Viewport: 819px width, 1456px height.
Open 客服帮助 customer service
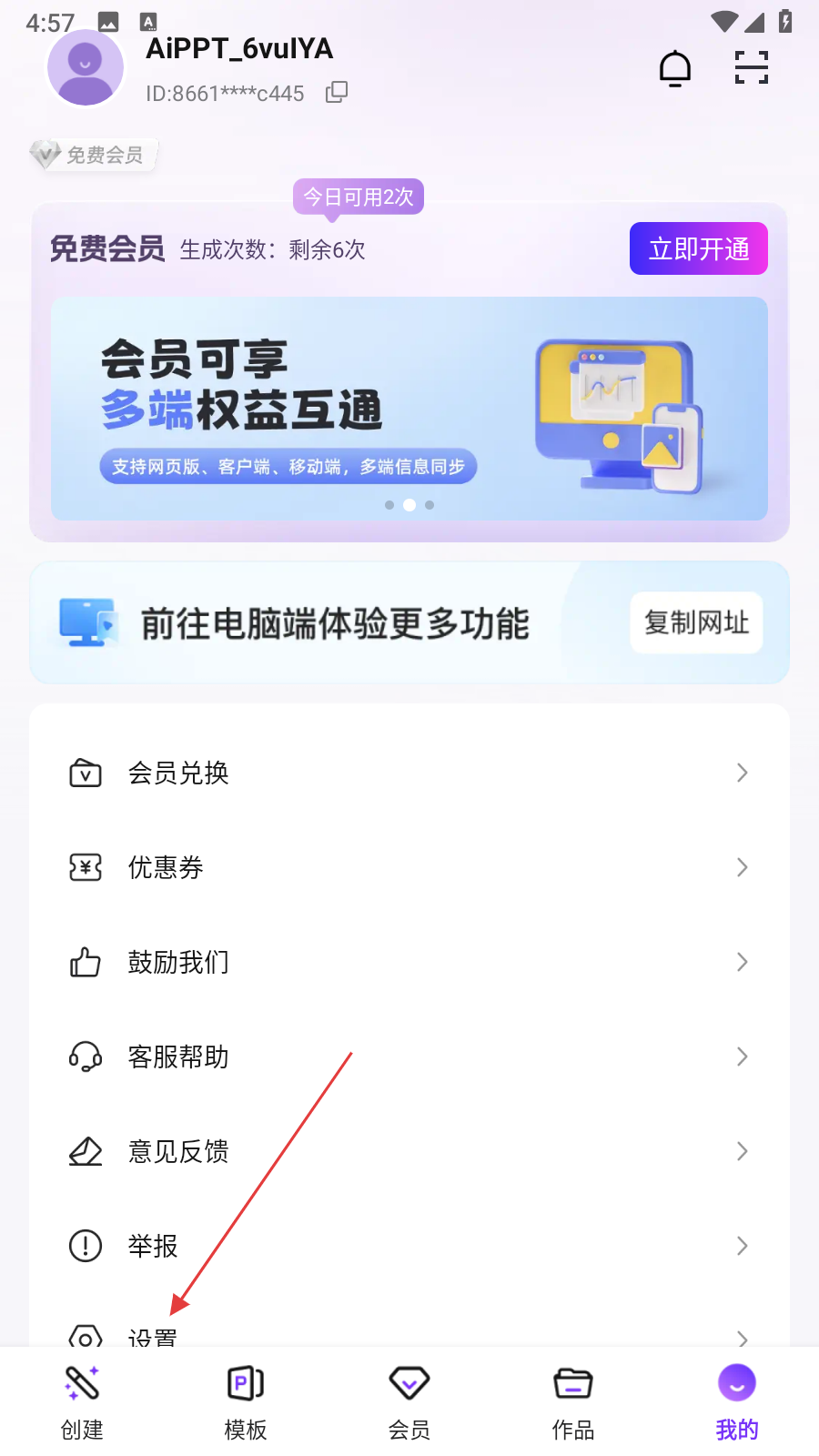(x=409, y=1057)
